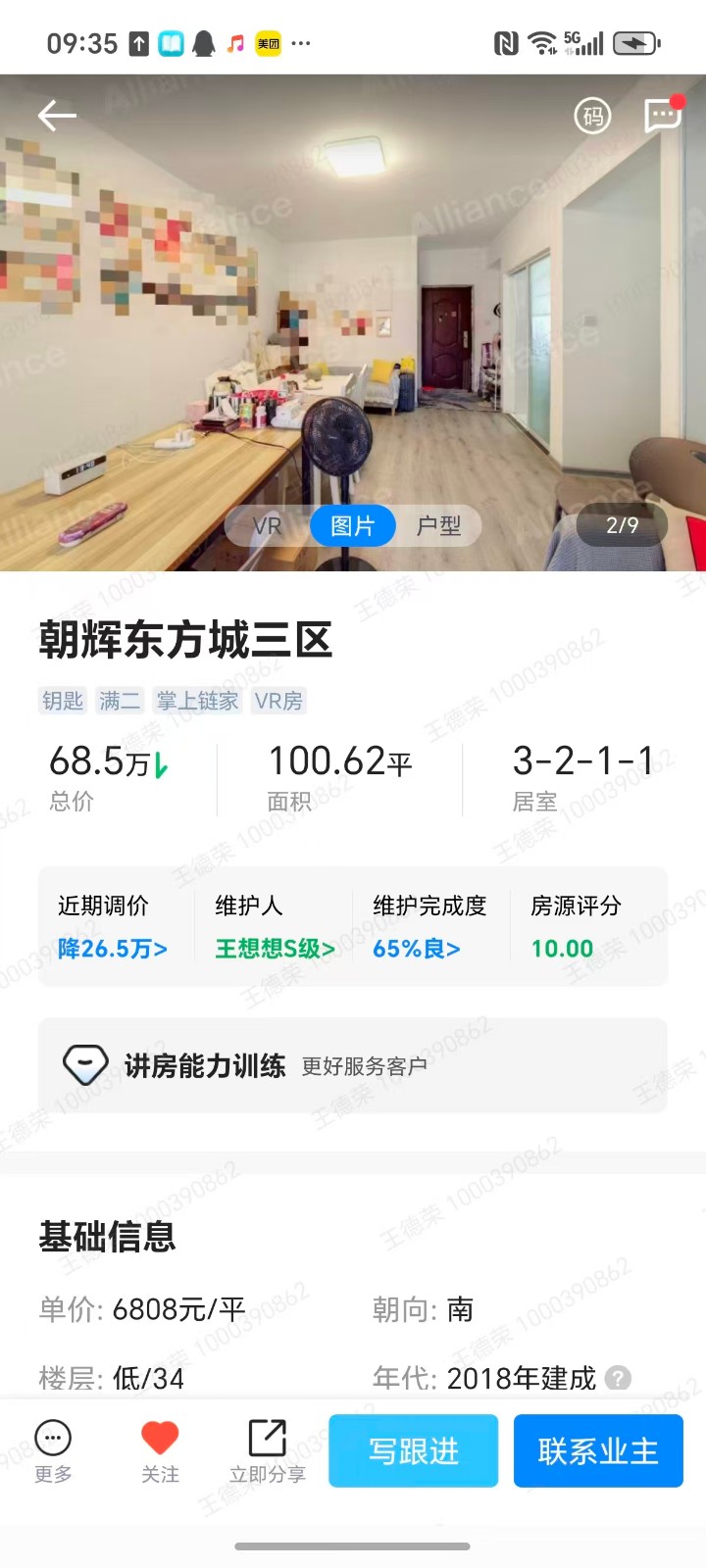Open maintainer 王想想S级 details
Screen dimensions: 706x1568
276,949
